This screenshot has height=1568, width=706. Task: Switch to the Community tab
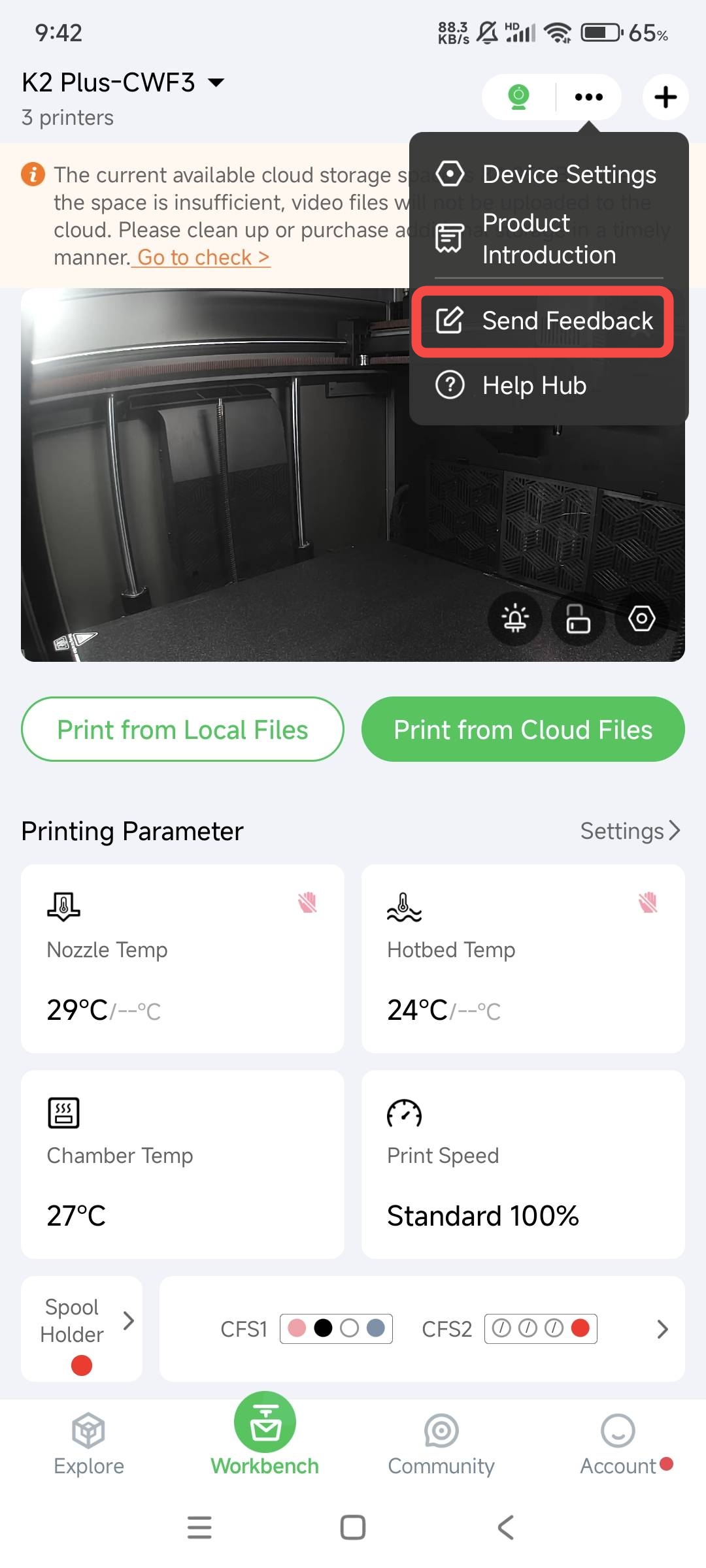coord(441,1444)
